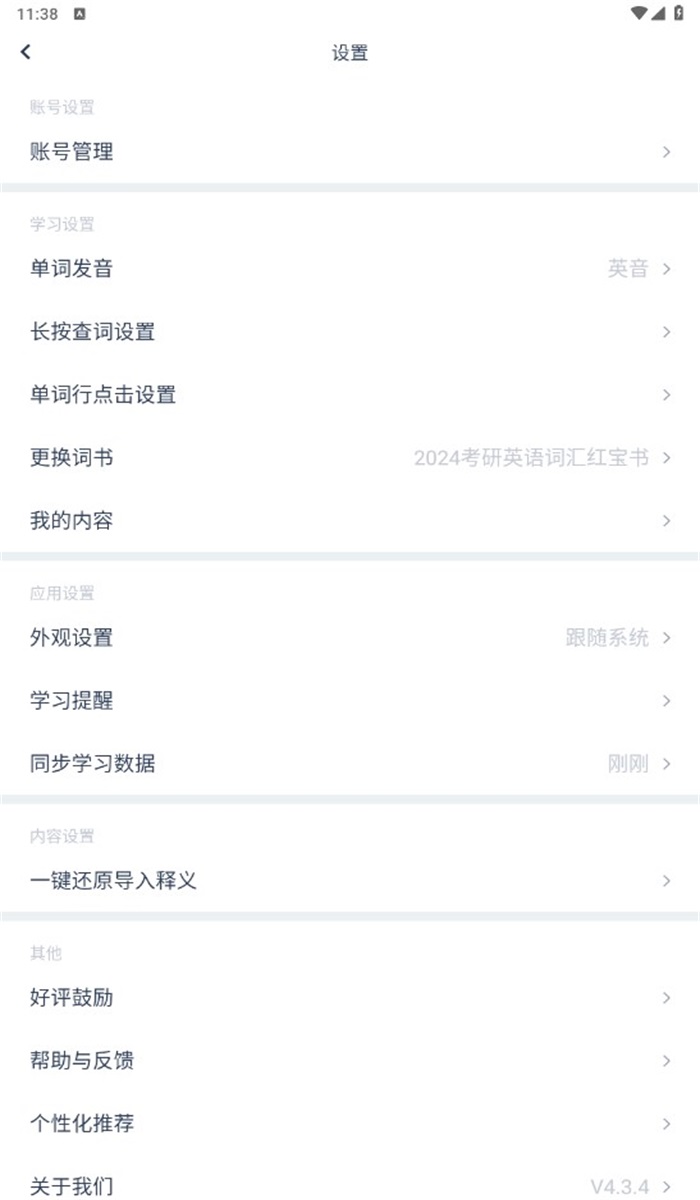Screen dimensions: 700x1200
Task: Open 个性化推荐 settings
Action: 350,1124
